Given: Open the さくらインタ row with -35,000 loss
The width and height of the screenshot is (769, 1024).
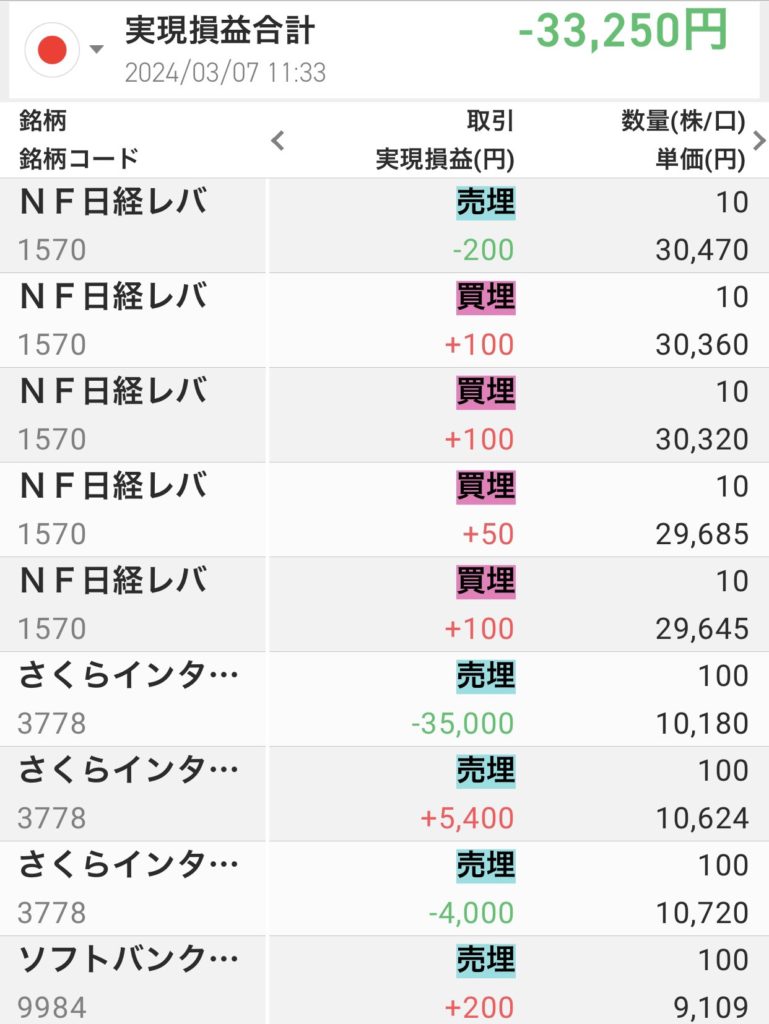Looking at the screenshot, I should pyautogui.click(x=384, y=699).
